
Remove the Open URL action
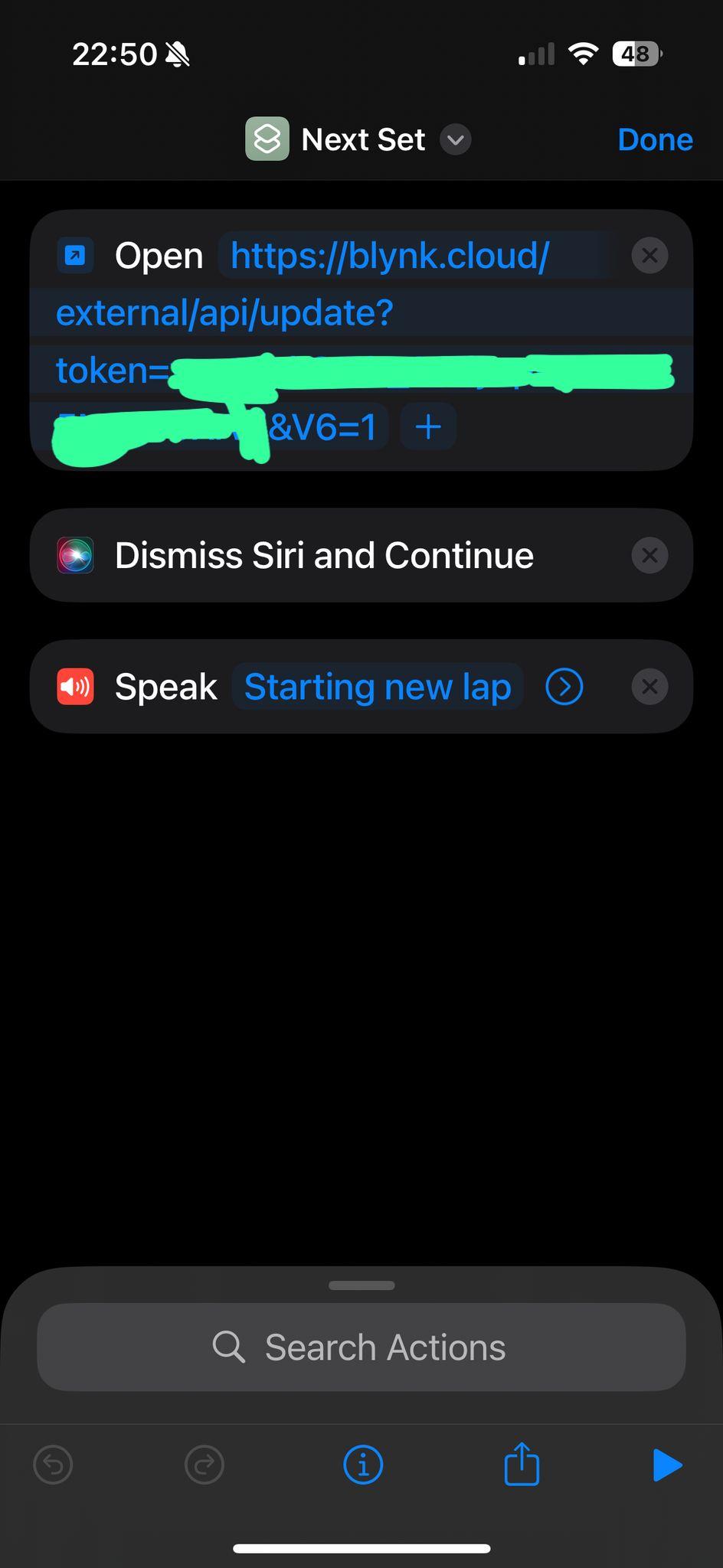(649, 255)
